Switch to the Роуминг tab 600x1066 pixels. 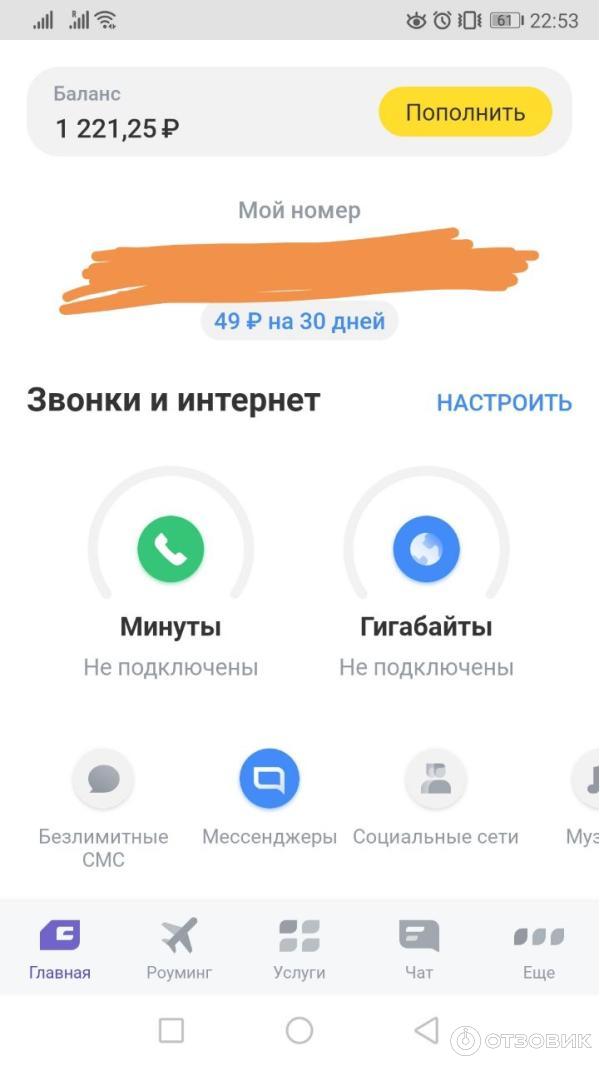tap(180, 948)
